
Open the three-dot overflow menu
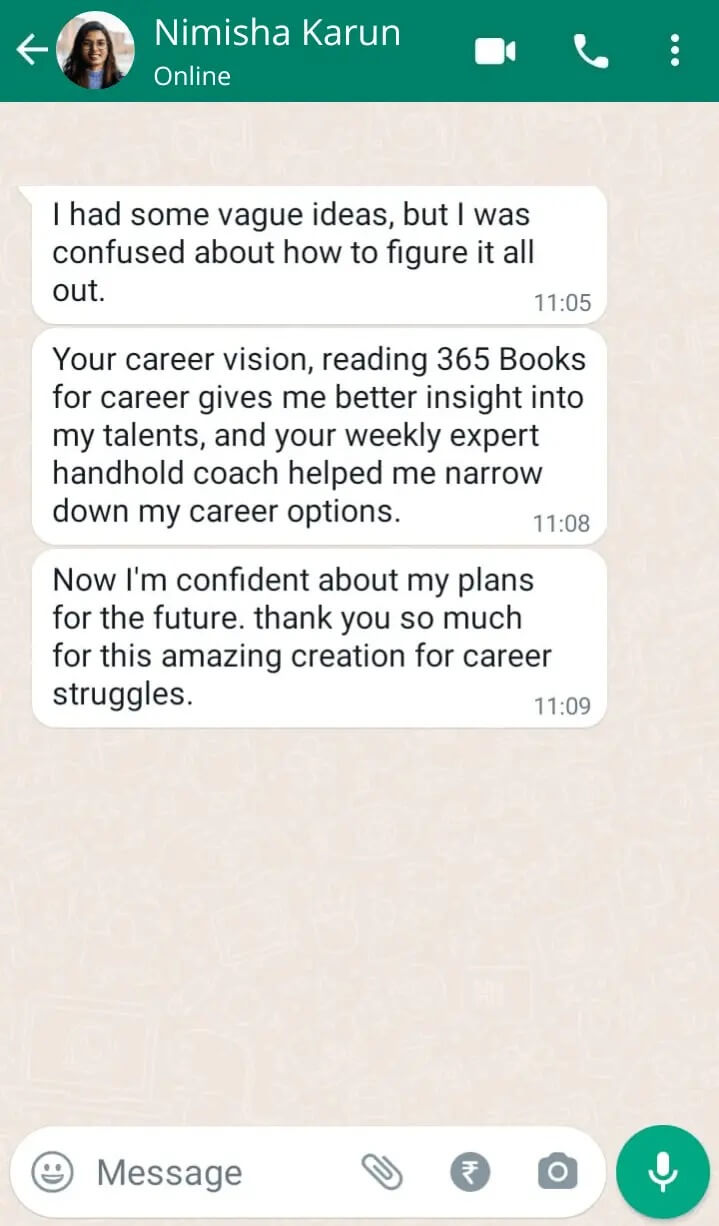pyautogui.click(x=675, y=50)
